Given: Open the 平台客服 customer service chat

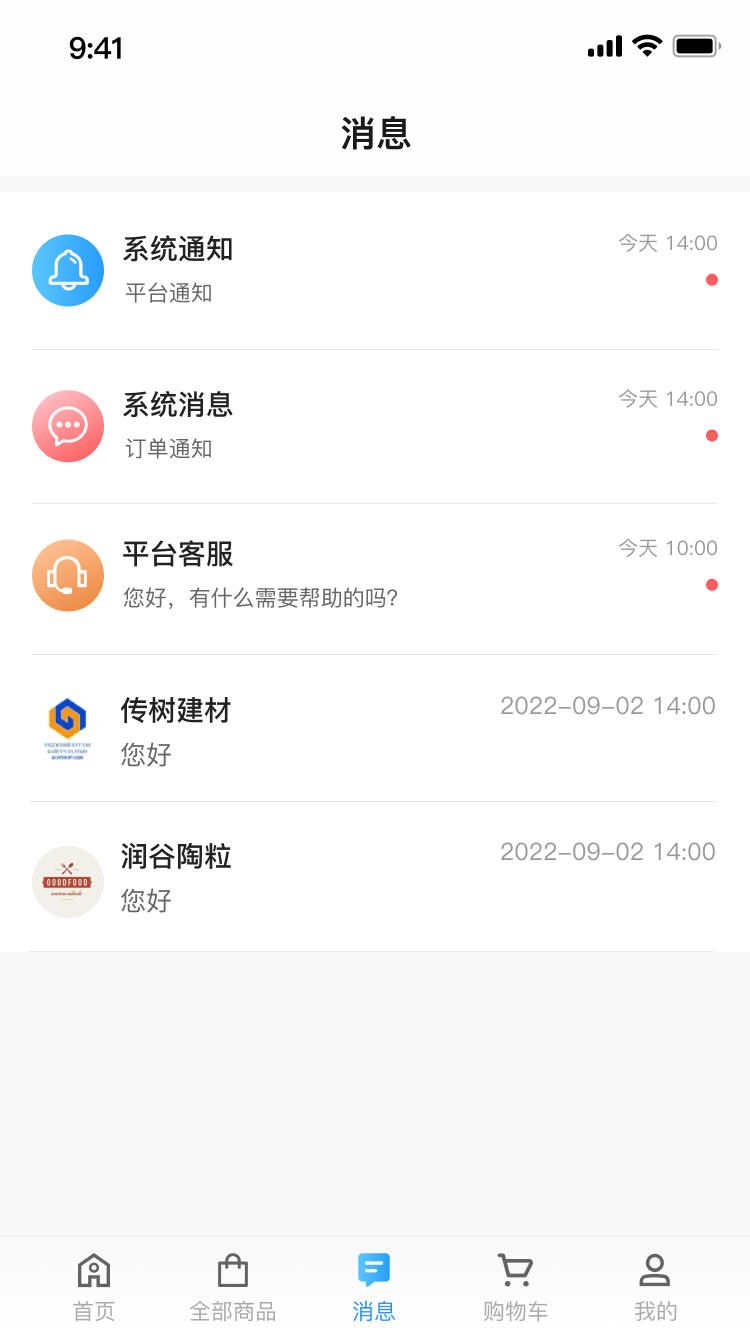Looking at the screenshot, I should click(x=374, y=576).
